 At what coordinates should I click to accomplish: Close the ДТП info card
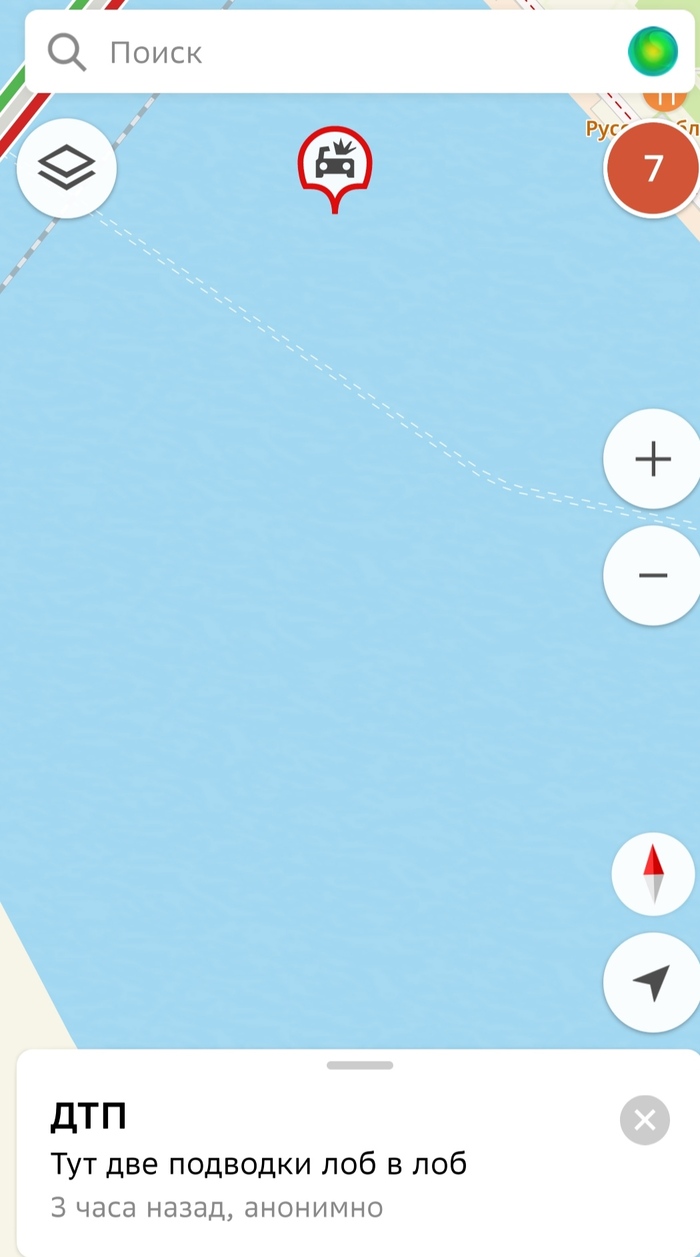(x=644, y=1120)
